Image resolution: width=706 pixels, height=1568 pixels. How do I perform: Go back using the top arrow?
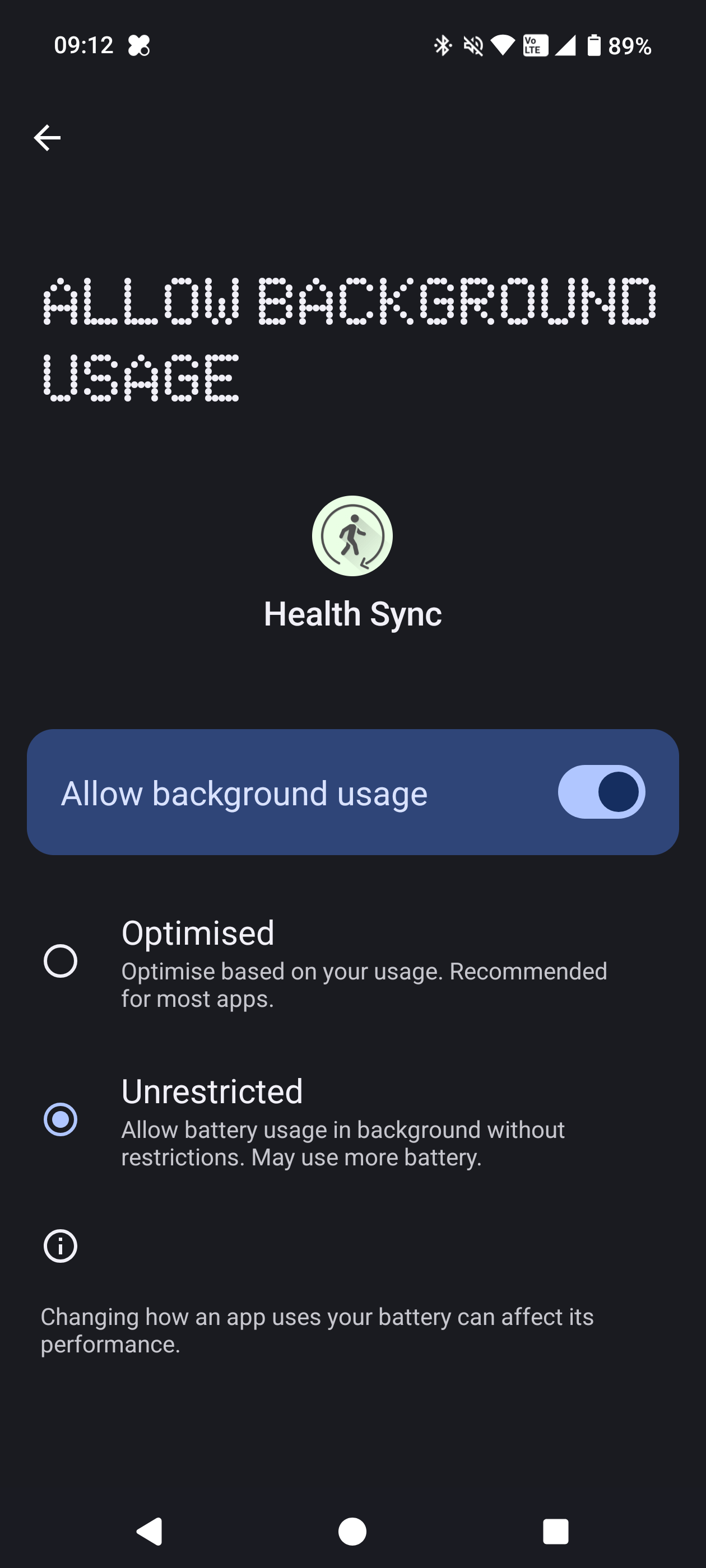tap(47, 138)
